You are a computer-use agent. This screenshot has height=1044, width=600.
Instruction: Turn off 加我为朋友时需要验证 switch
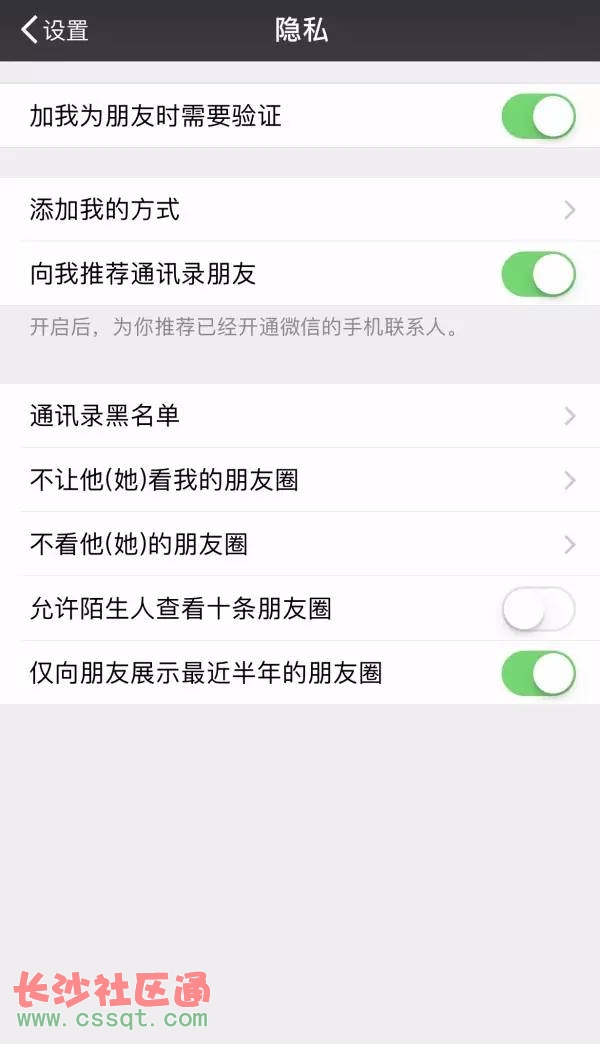click(x=538, y=116)
